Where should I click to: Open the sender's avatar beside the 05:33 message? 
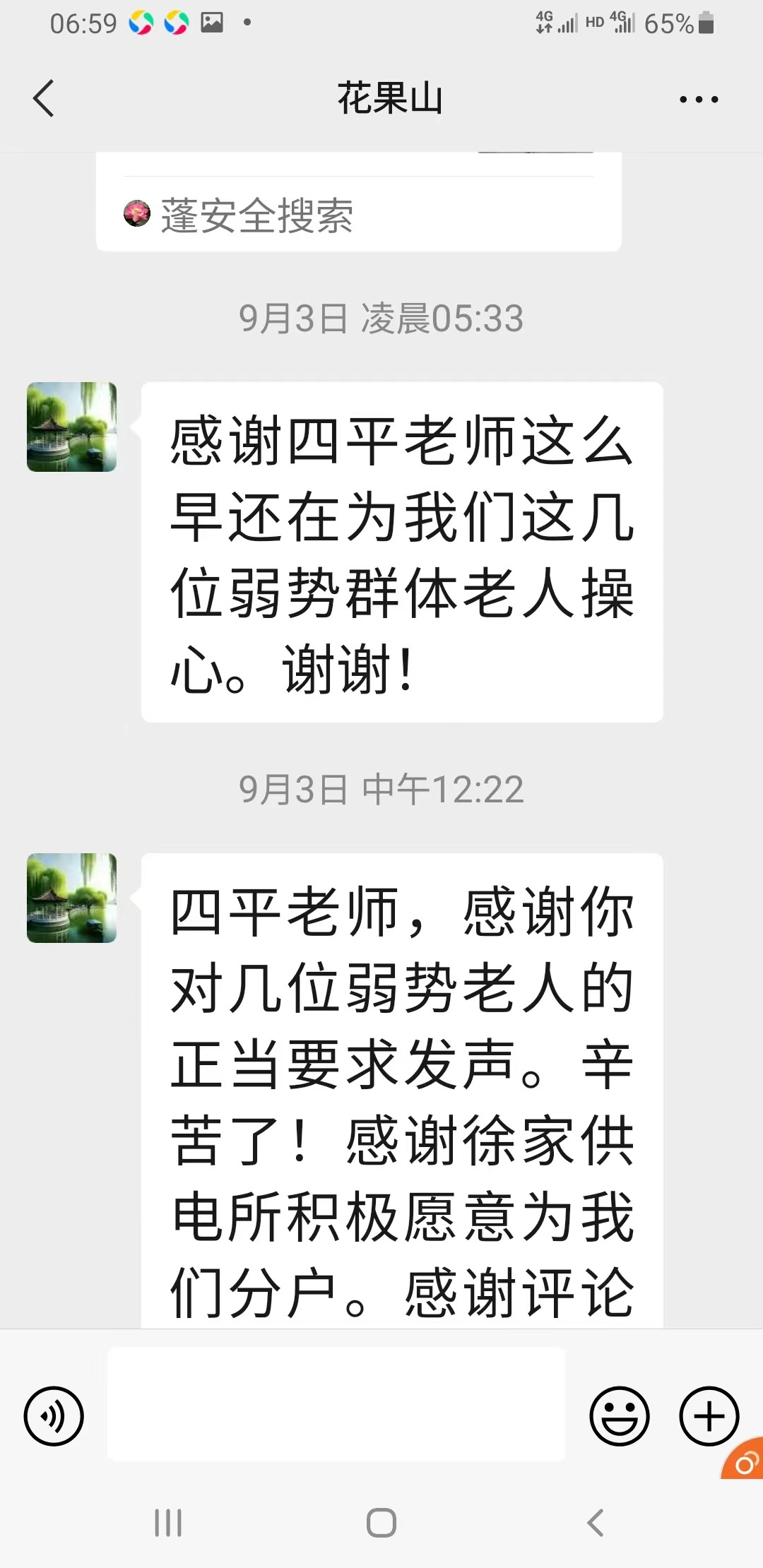(71, 427)
